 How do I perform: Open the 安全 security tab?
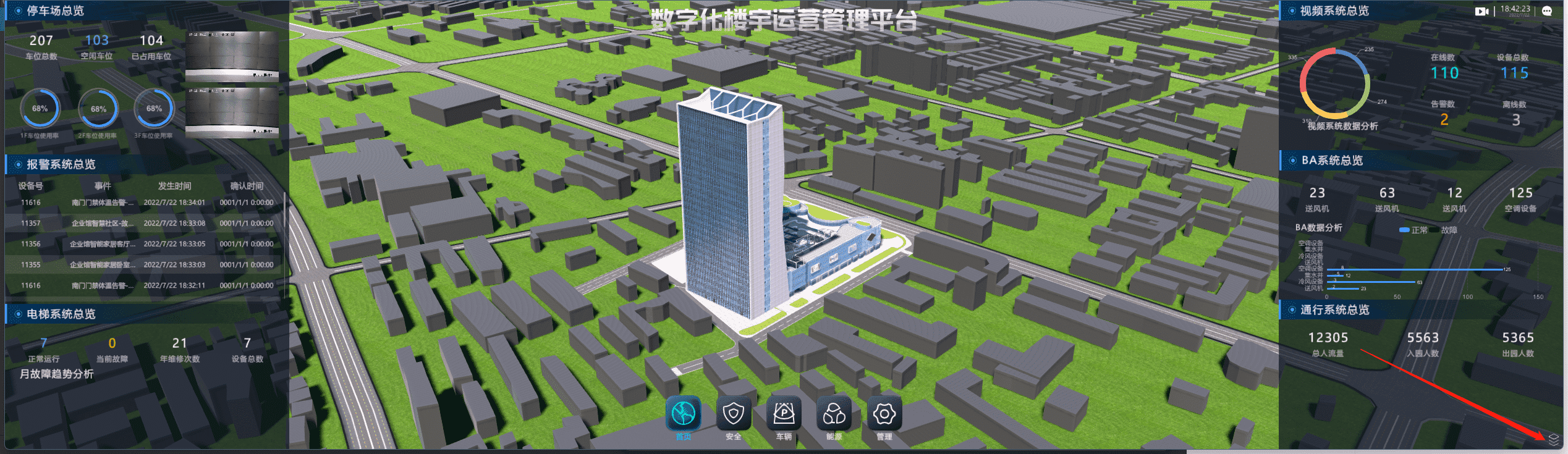[x=734, y=414]
